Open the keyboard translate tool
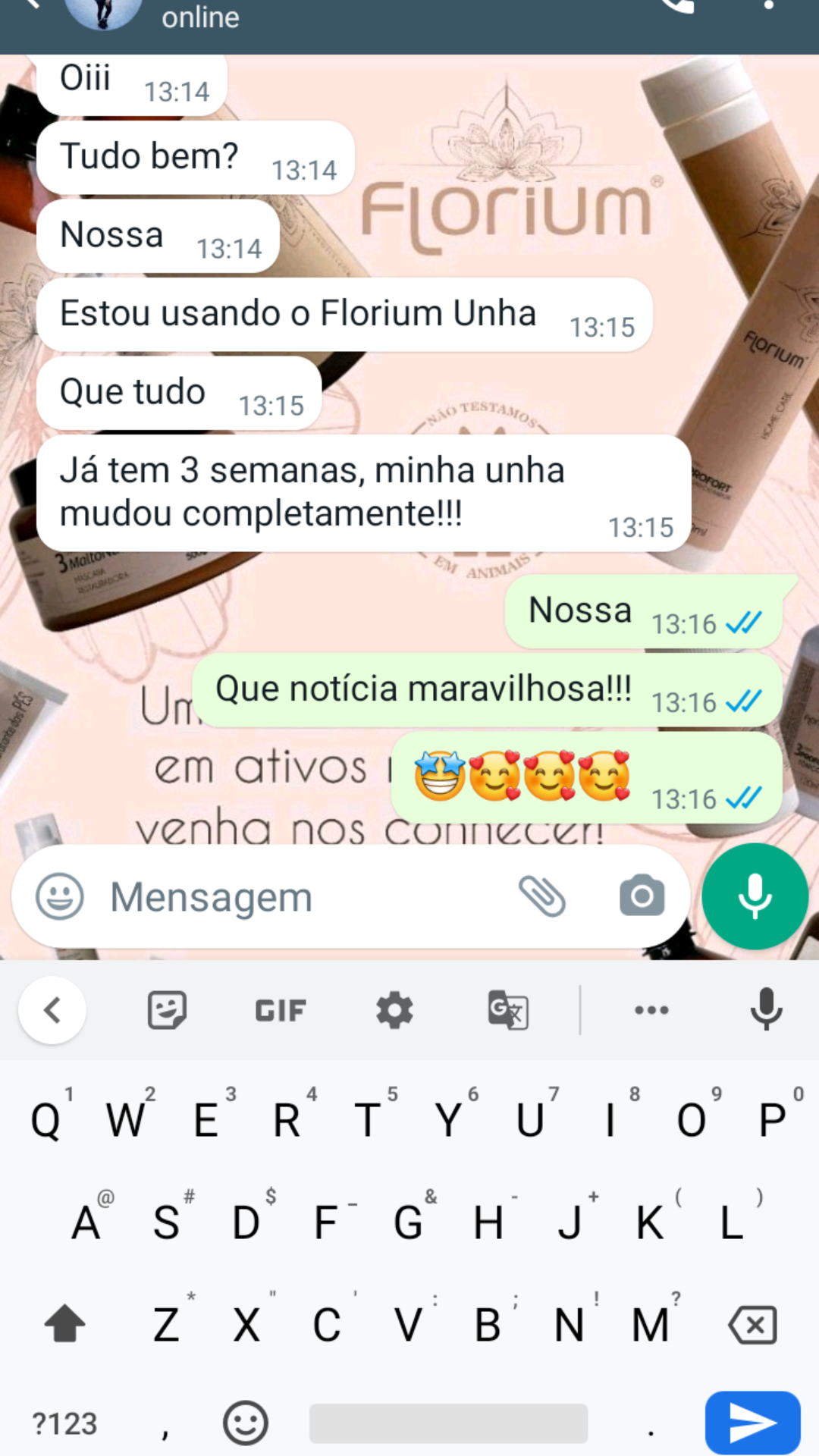The image size is (819, 1456). [x=508, y=1010]
